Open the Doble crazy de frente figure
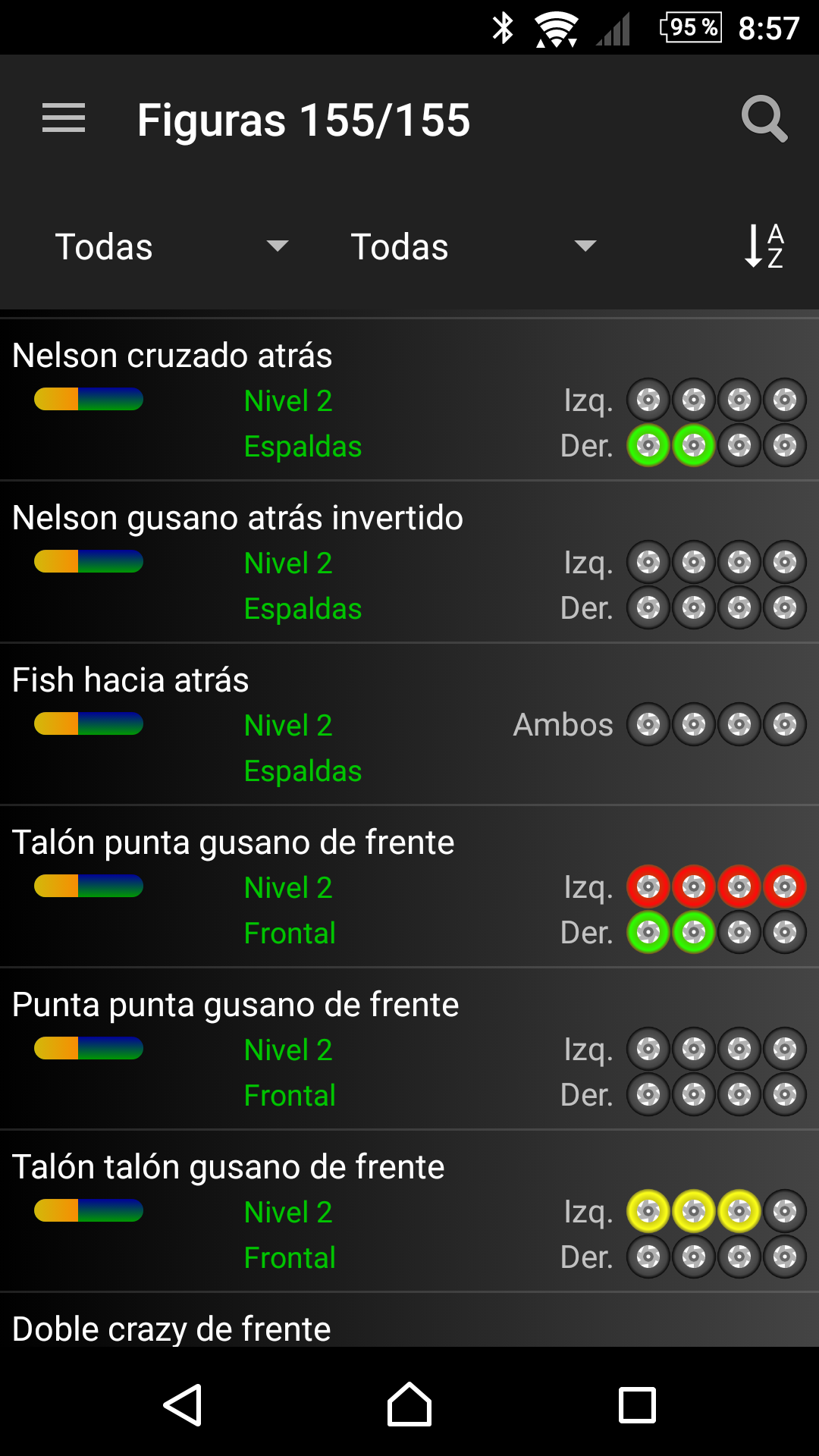Screen dimensions: 819x1456 172,1328
